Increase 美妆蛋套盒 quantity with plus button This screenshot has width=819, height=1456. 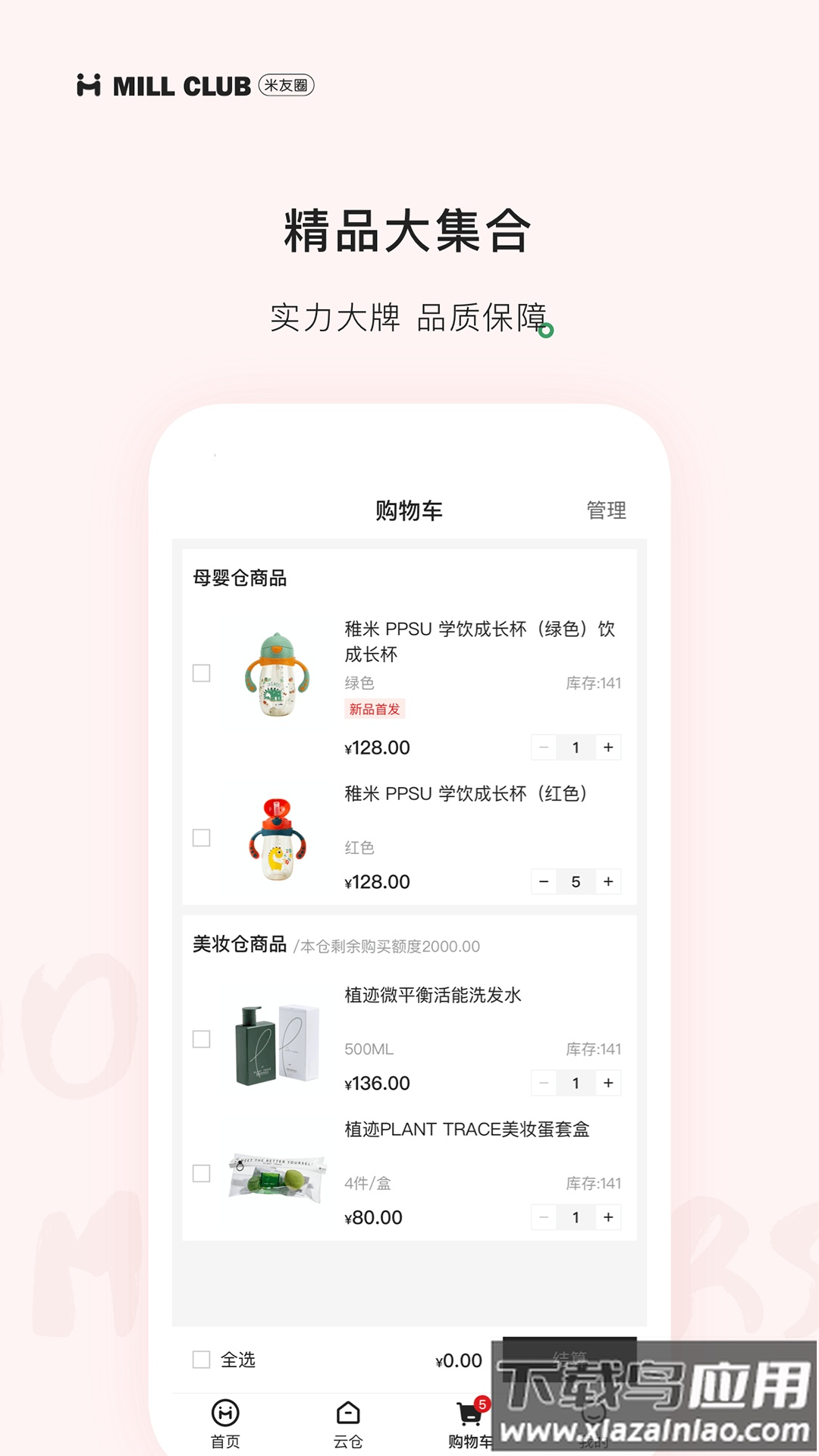click(607, 1218)
